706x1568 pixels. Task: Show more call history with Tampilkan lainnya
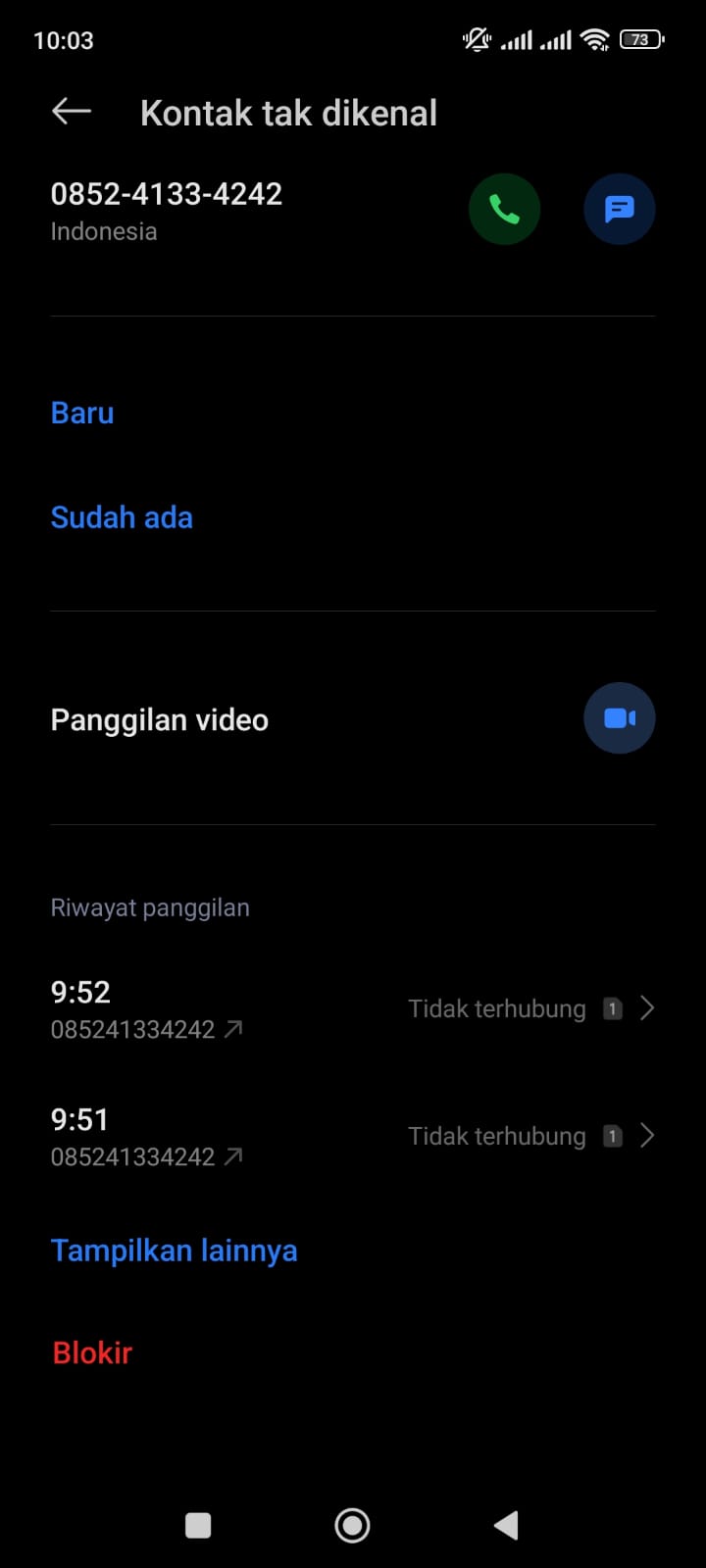(174, 1250)
